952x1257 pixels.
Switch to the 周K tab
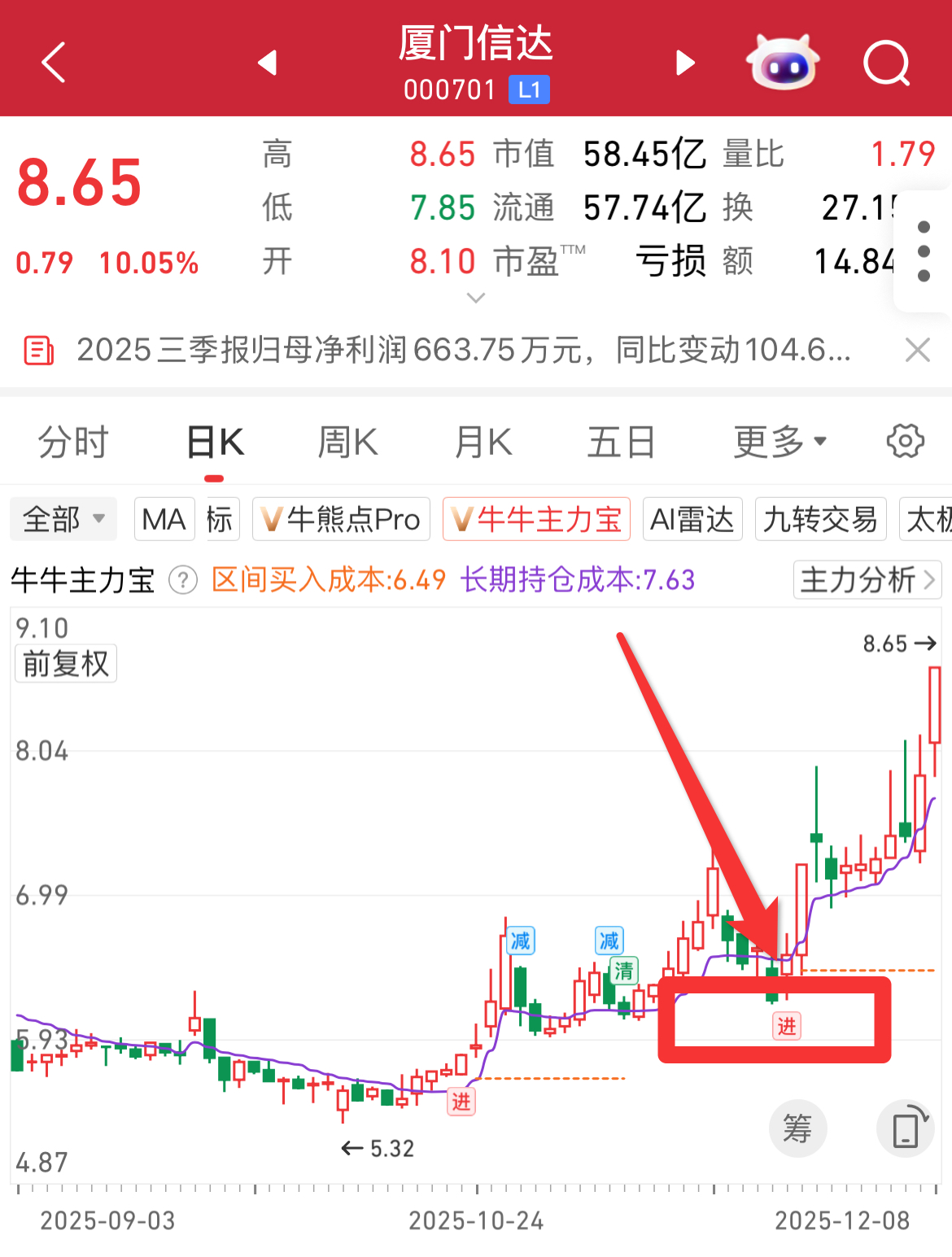(x=347, y=443)
